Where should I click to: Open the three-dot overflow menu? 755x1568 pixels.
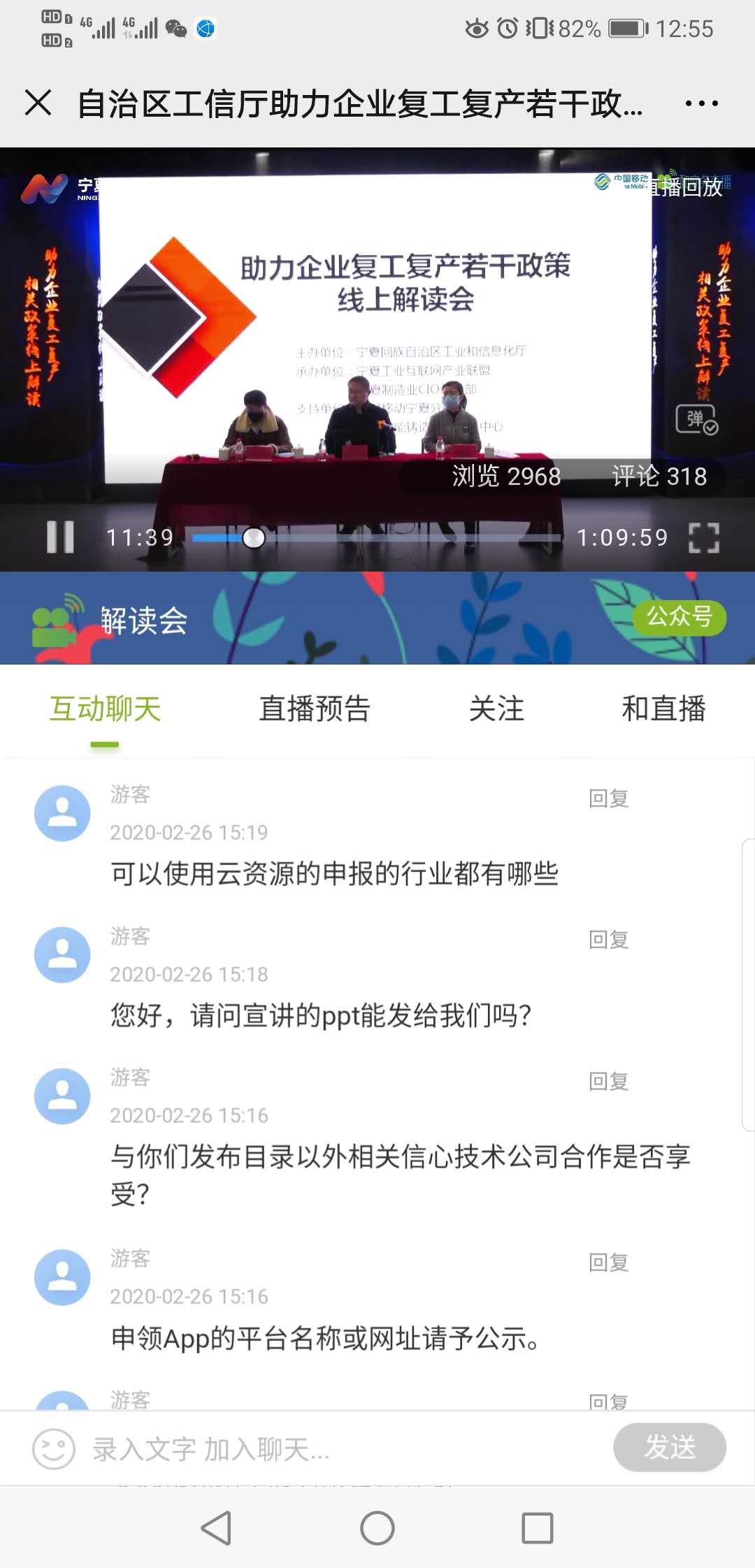[x=701, y=103]
